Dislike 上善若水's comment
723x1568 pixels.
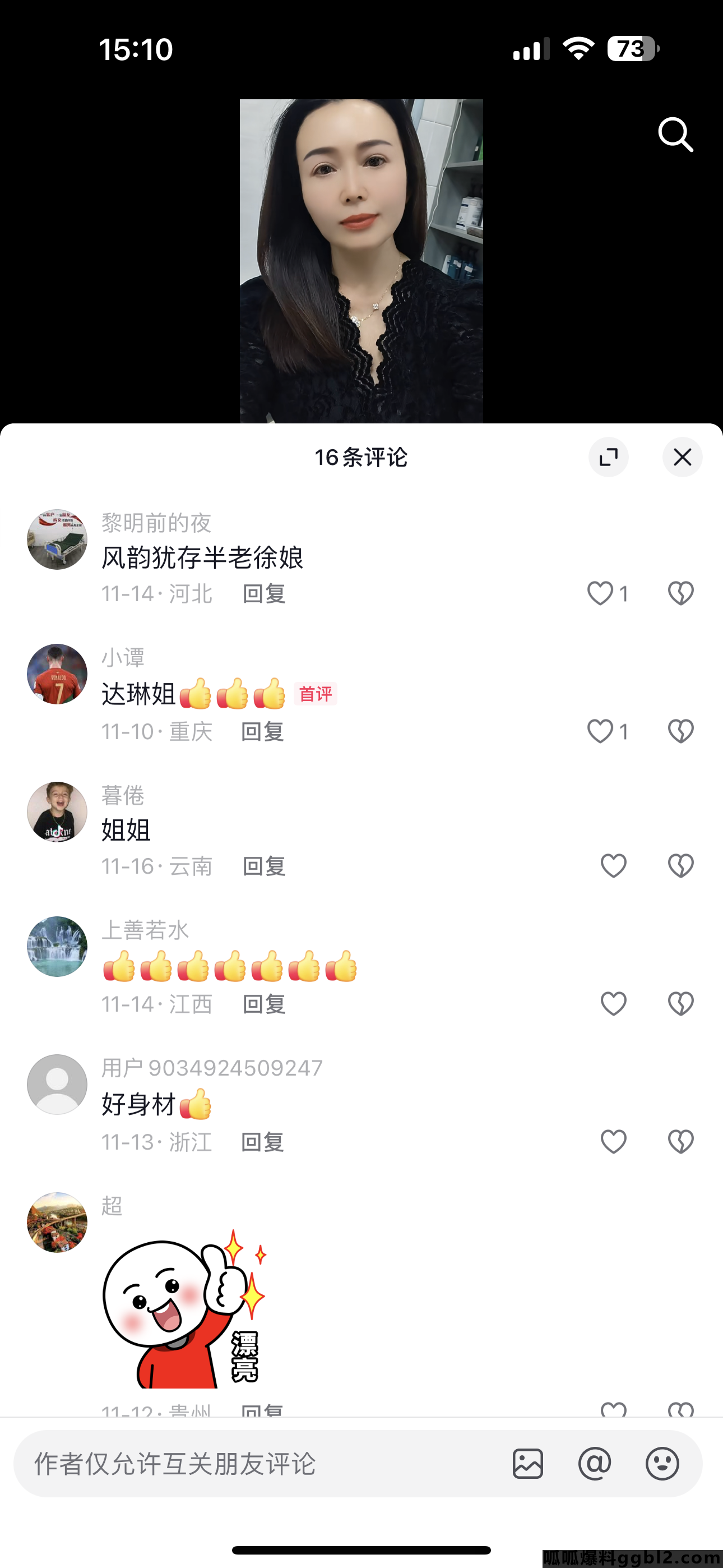click(x=680, y=1004)
